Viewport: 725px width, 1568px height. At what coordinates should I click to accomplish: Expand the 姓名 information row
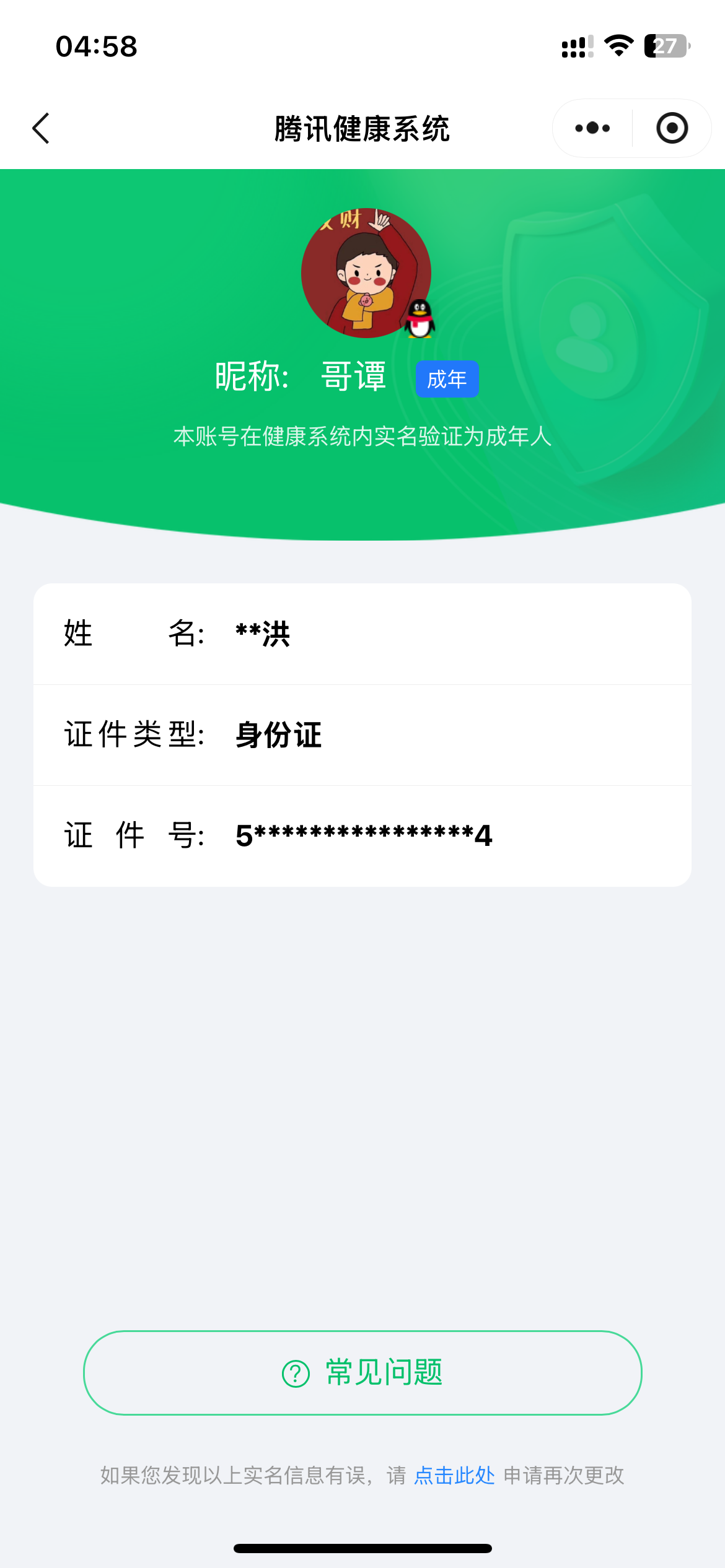point(362,634)
